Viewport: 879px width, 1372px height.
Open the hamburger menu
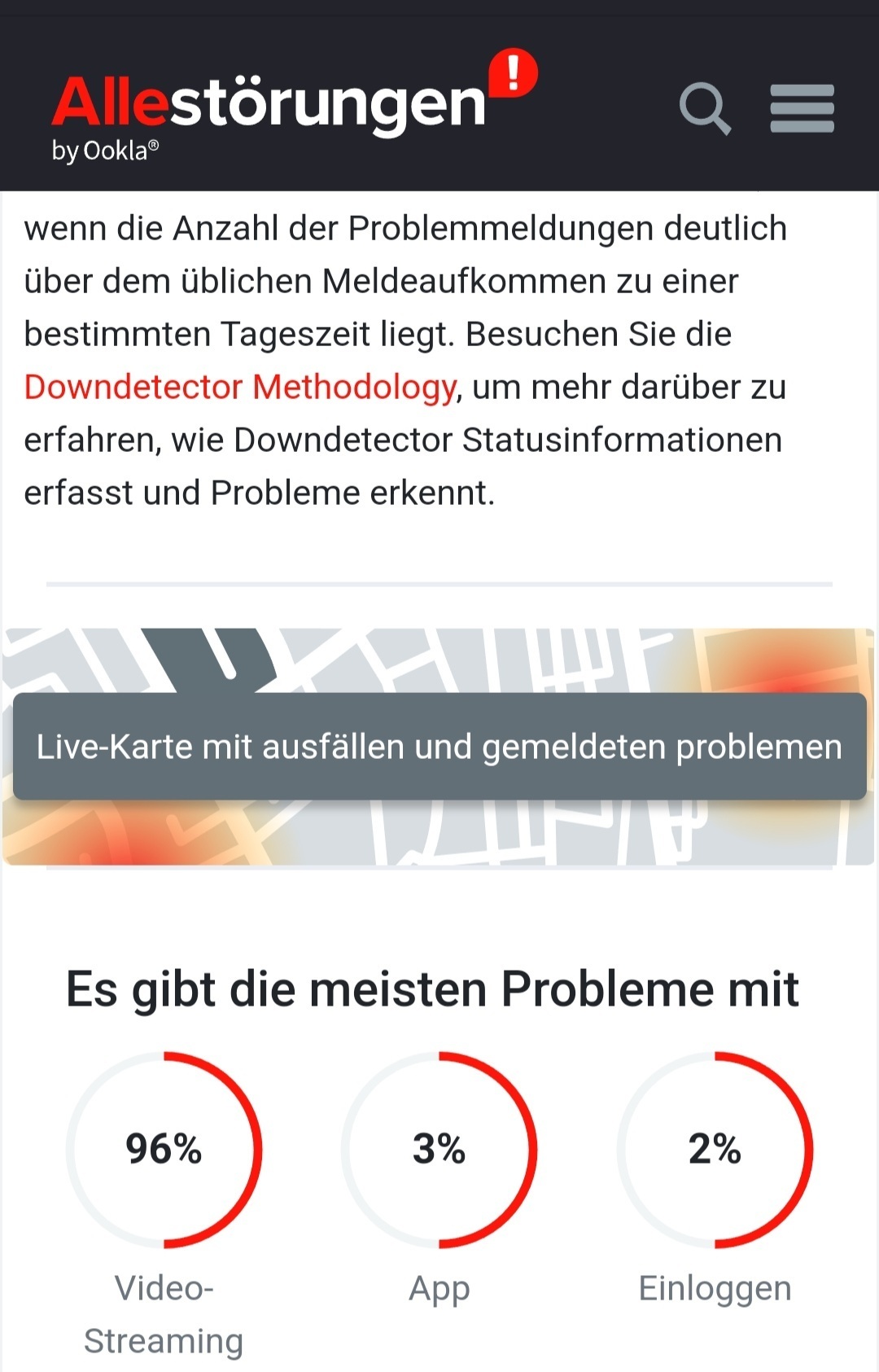tap(802, 107)
